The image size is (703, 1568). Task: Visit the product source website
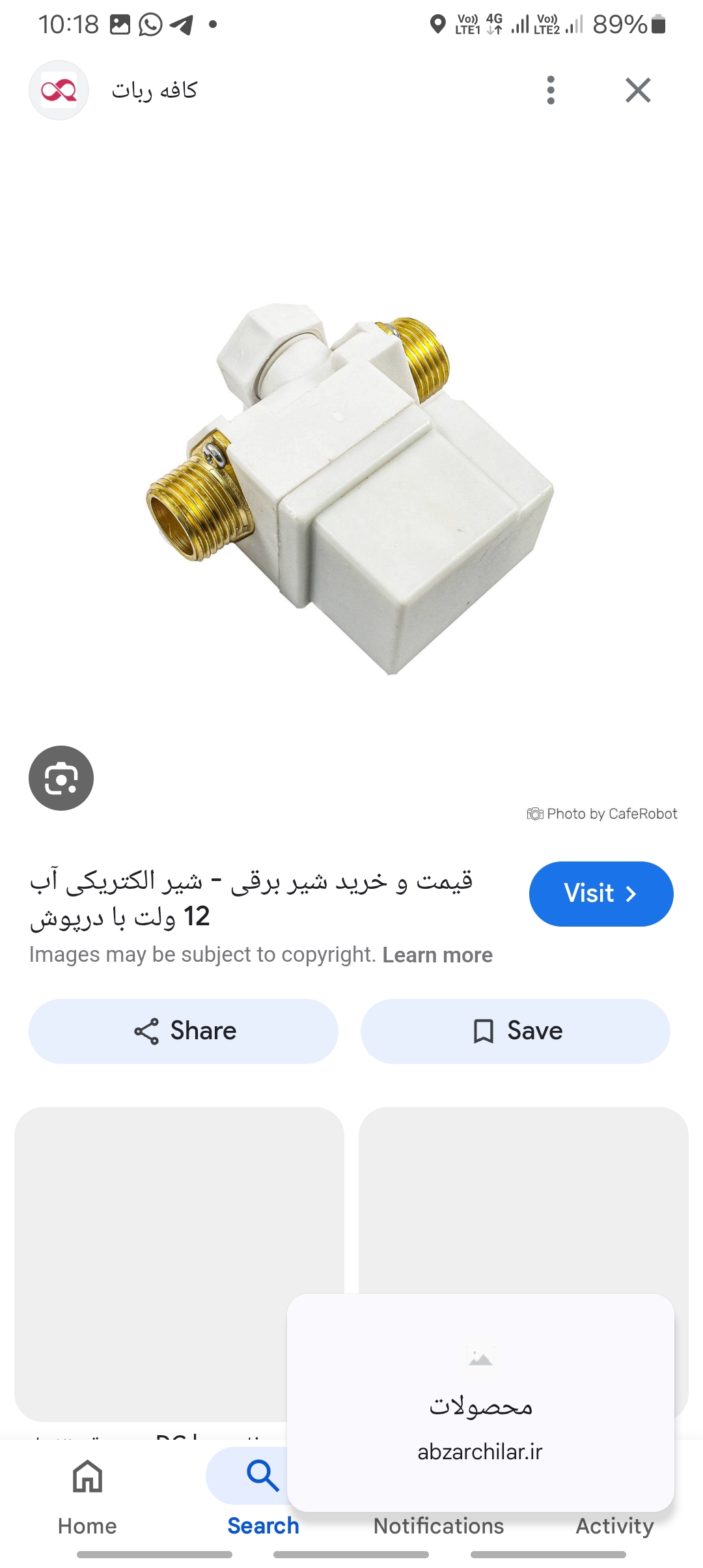[x=600, y=893]
